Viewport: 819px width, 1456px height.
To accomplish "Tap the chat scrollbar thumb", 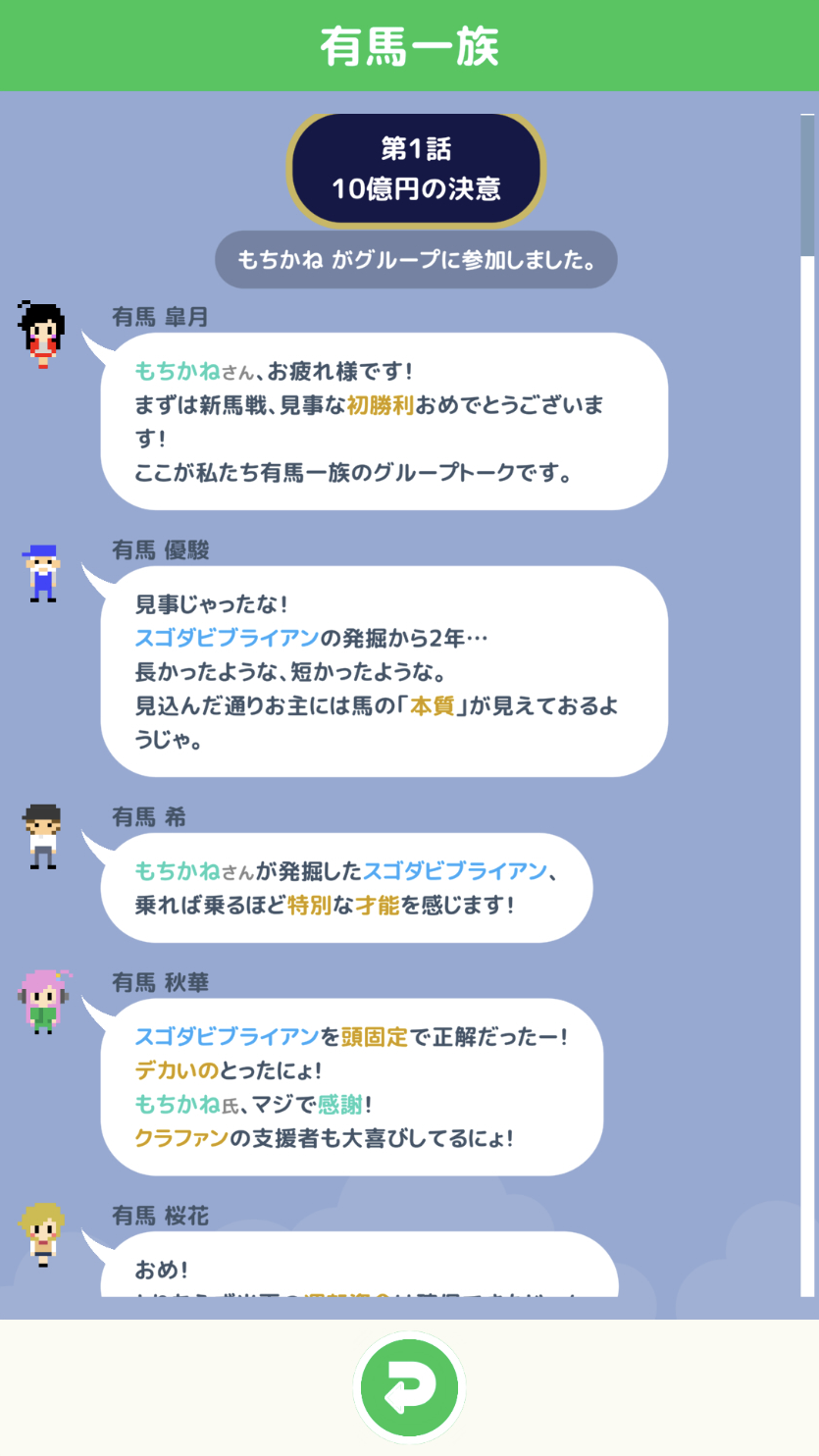I will (807, 186).
